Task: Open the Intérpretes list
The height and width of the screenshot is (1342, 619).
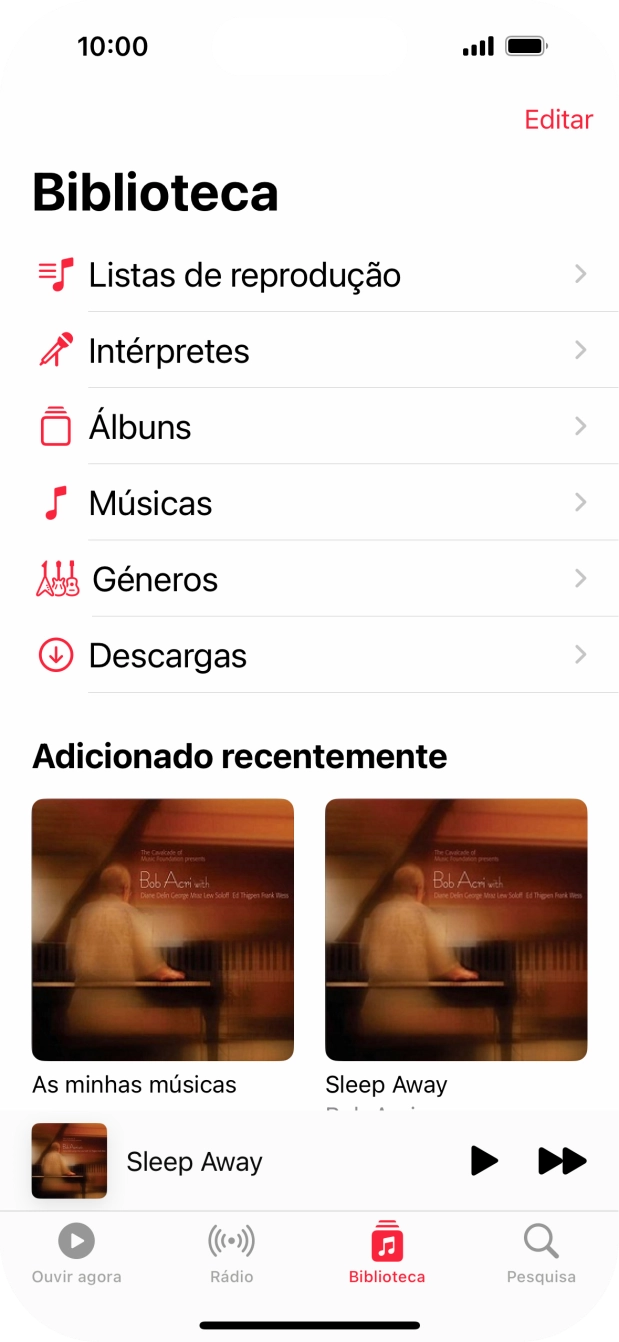Action: [x=309, y=351]
